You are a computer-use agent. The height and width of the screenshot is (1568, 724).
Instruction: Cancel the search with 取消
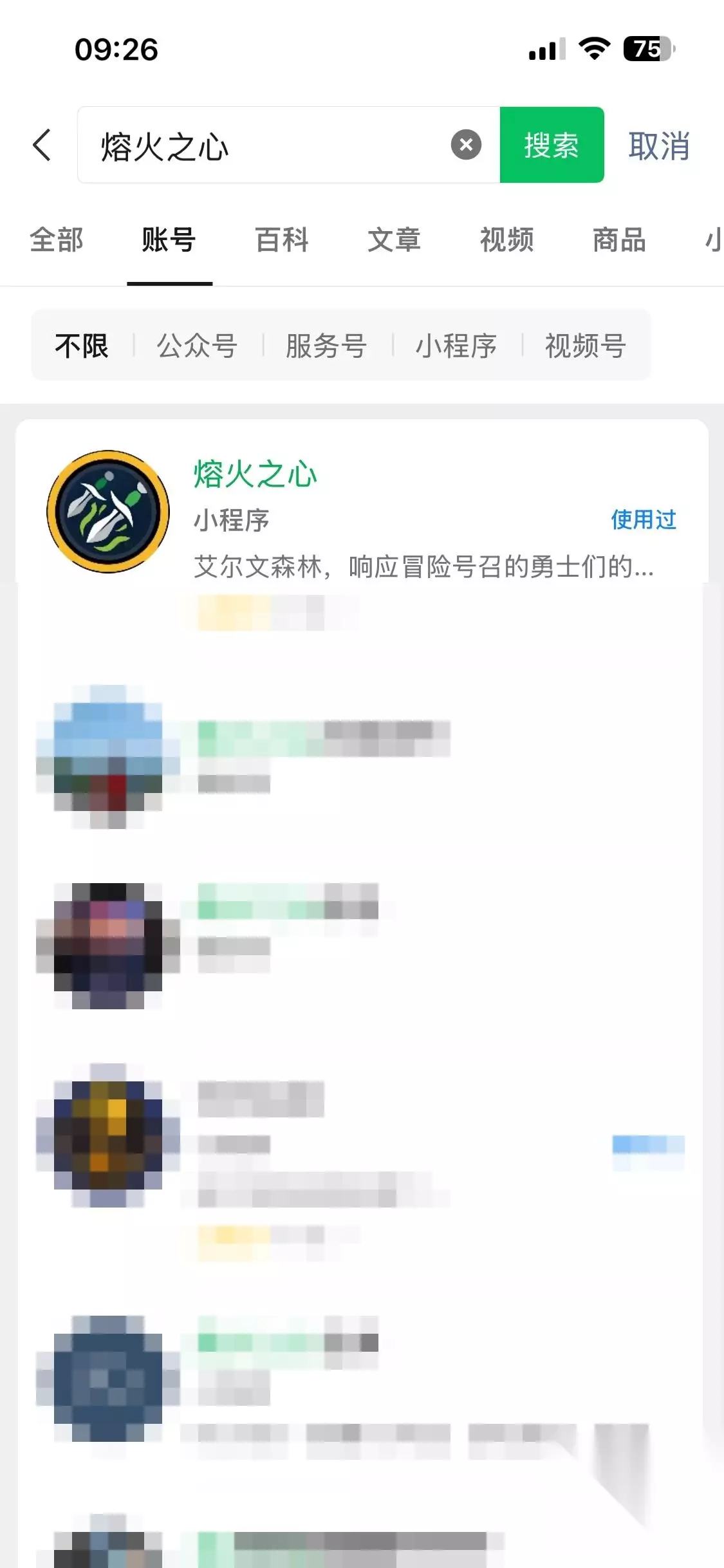click(x=658, y=146)
